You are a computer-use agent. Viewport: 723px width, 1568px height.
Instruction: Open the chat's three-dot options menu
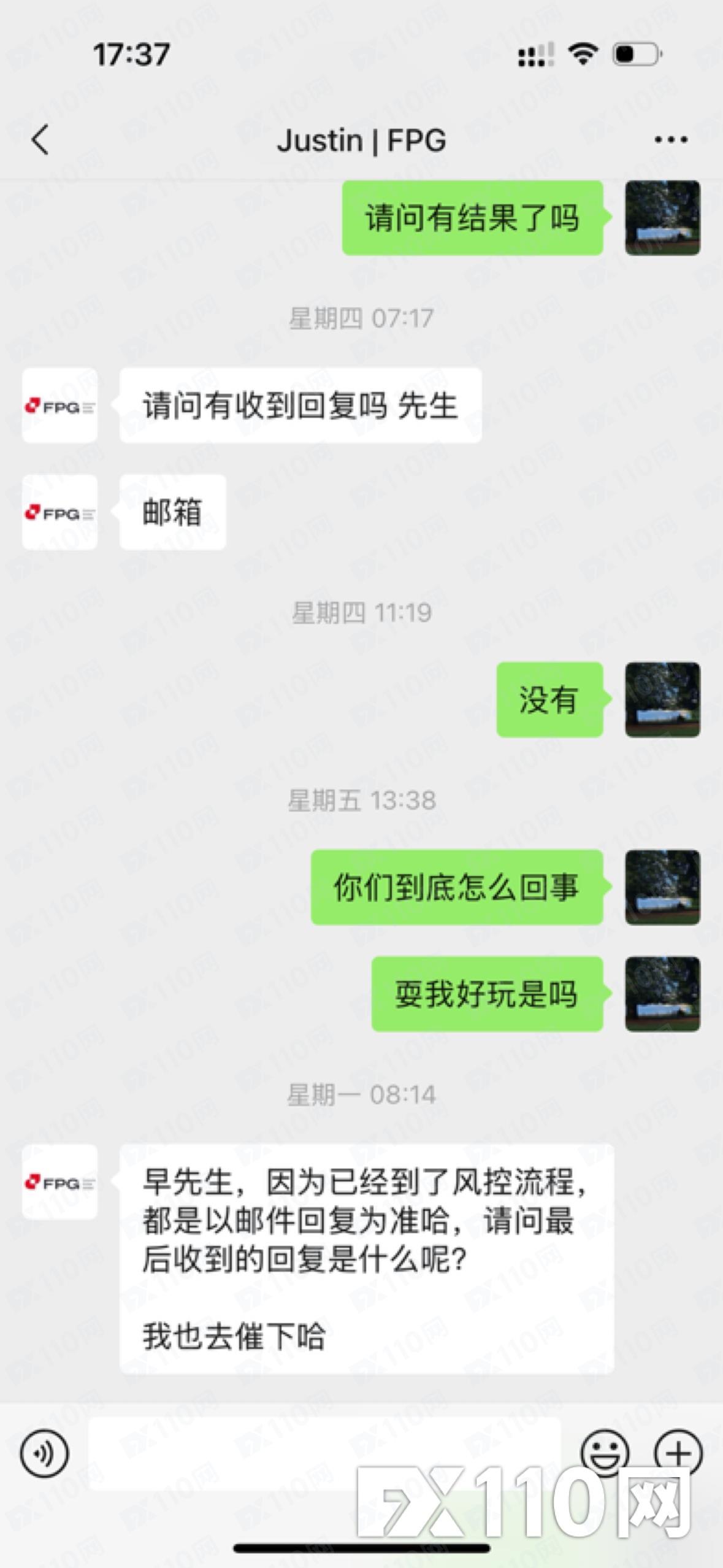pos(670,140)
